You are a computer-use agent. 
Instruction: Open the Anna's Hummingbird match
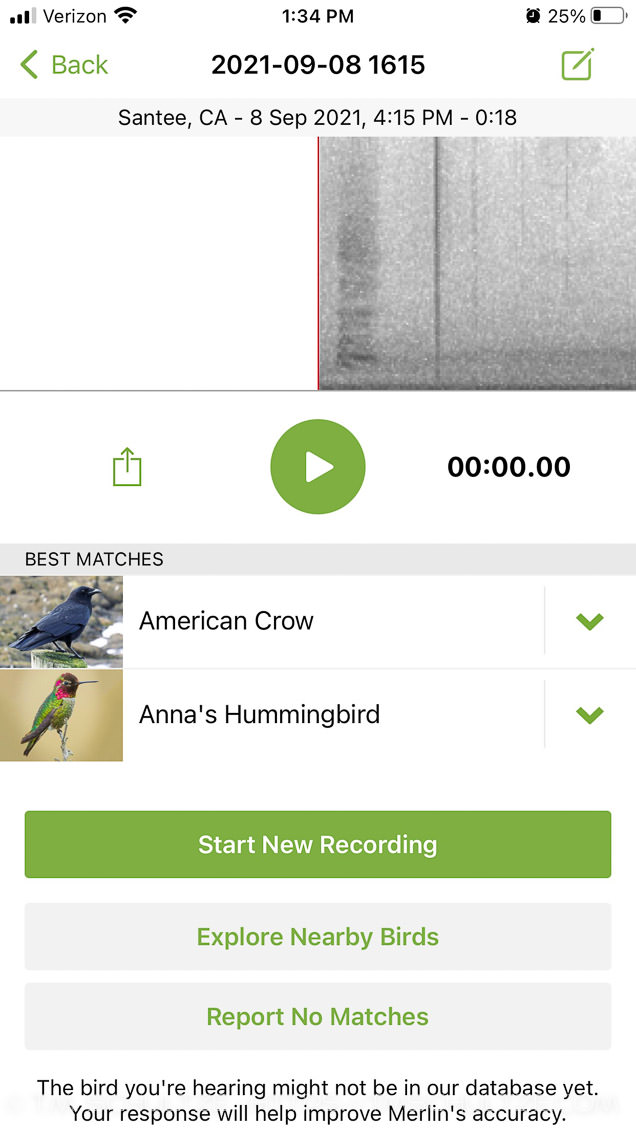point(272,715)
